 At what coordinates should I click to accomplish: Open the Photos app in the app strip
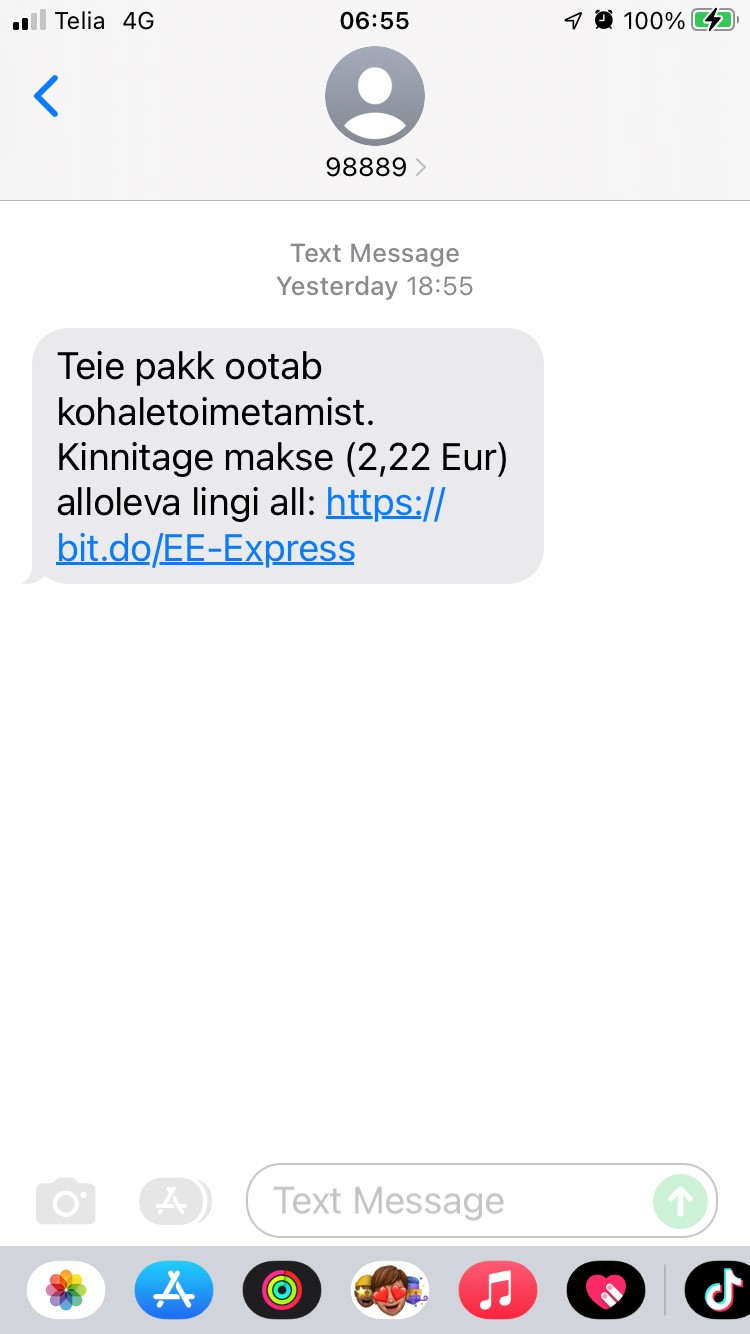(66, 1290)
